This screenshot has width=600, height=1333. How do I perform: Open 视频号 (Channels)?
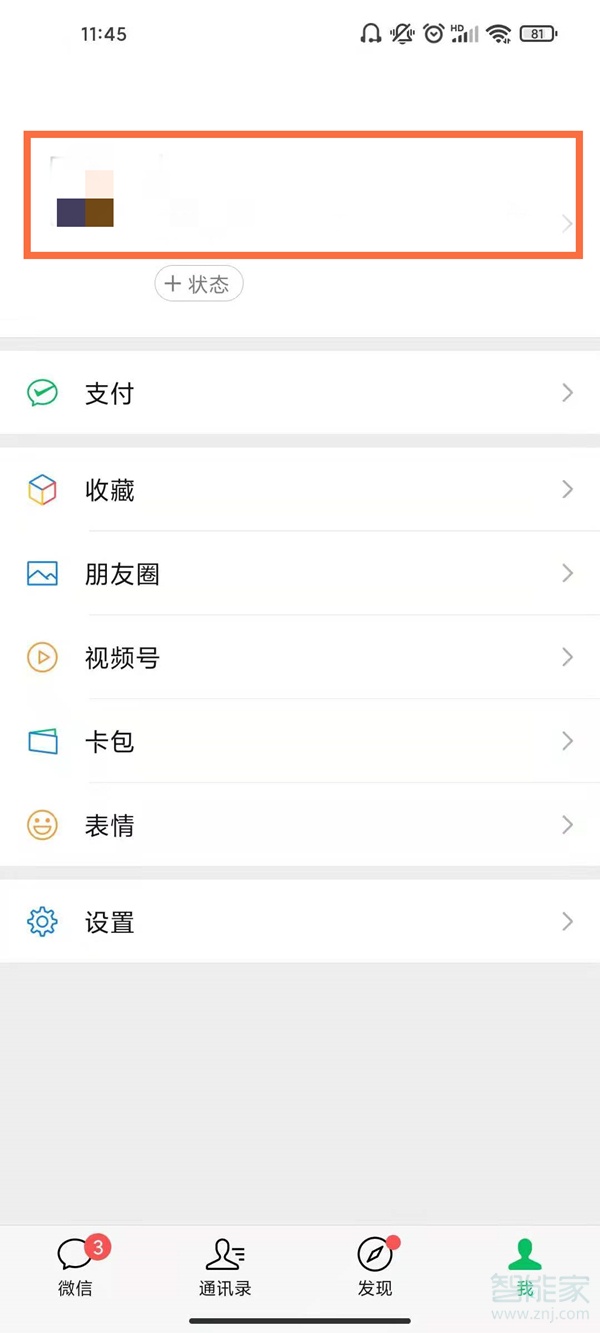pyautogui.click(x=300, y=658)
